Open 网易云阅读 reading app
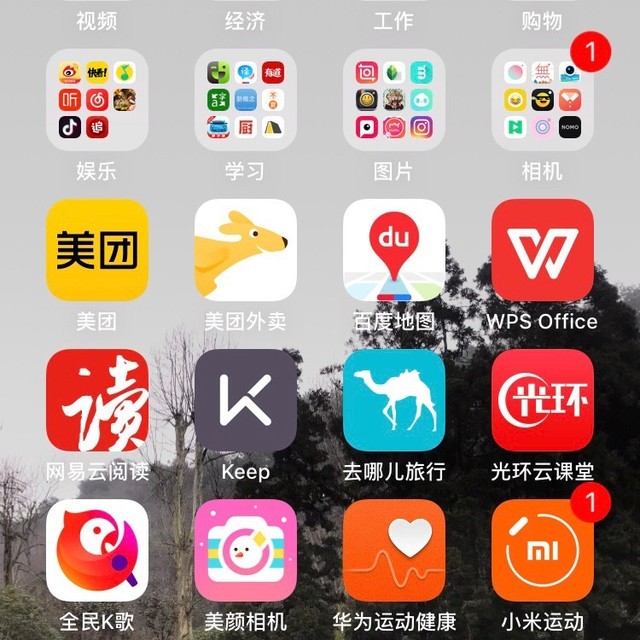The height and width of the screenshot is (640, 640). click(97, 400)
